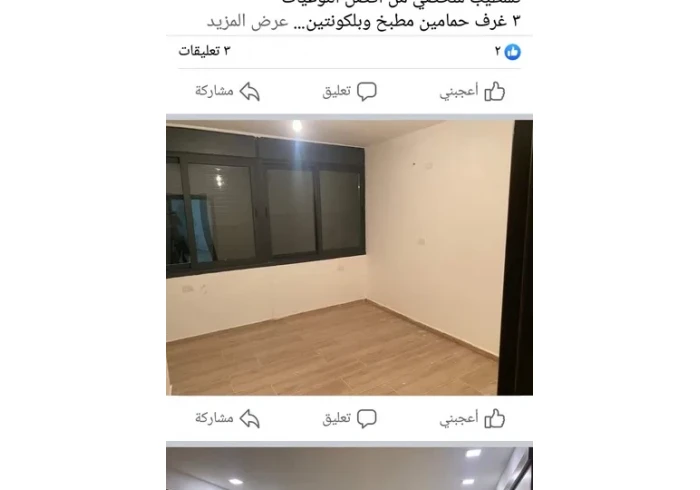Expand the post text via عرض المزيد

click(248, 22)
